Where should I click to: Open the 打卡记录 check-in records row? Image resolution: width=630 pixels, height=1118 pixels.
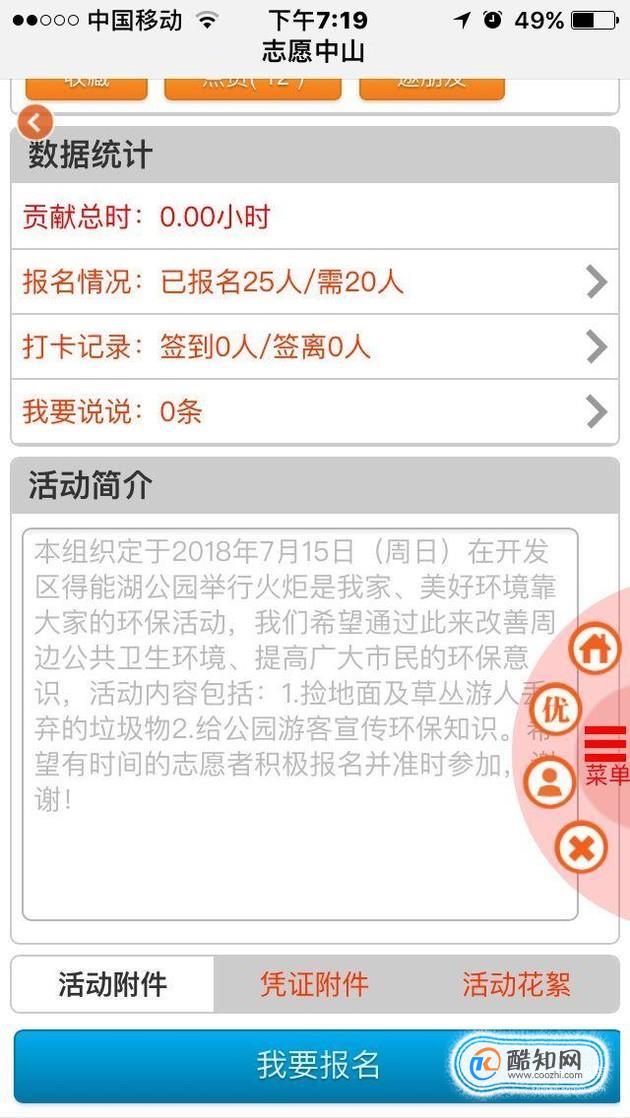coord(314,347)
